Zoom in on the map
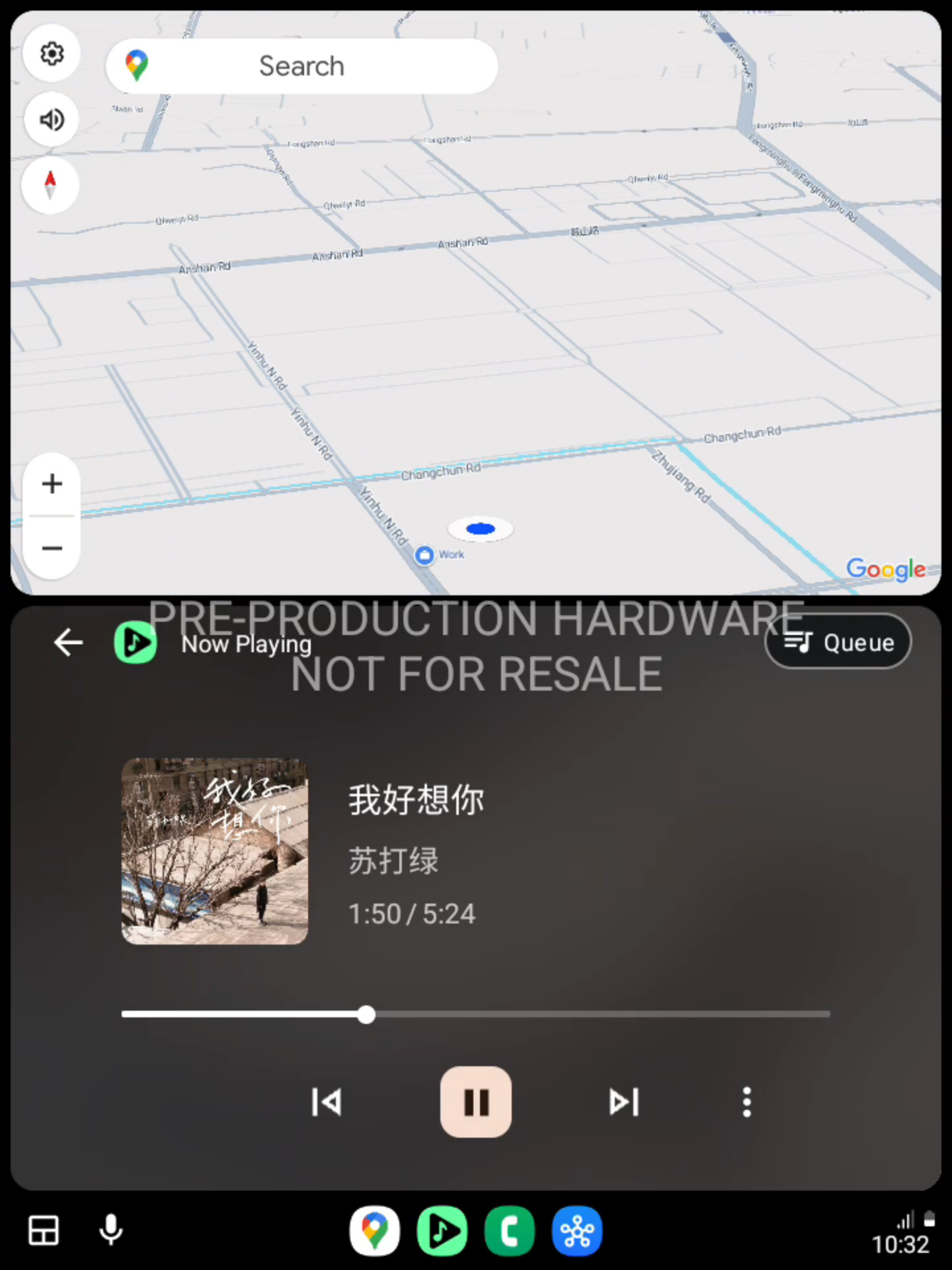The height and width of the screenshot is (1270, 952). [x=52, y=484]
